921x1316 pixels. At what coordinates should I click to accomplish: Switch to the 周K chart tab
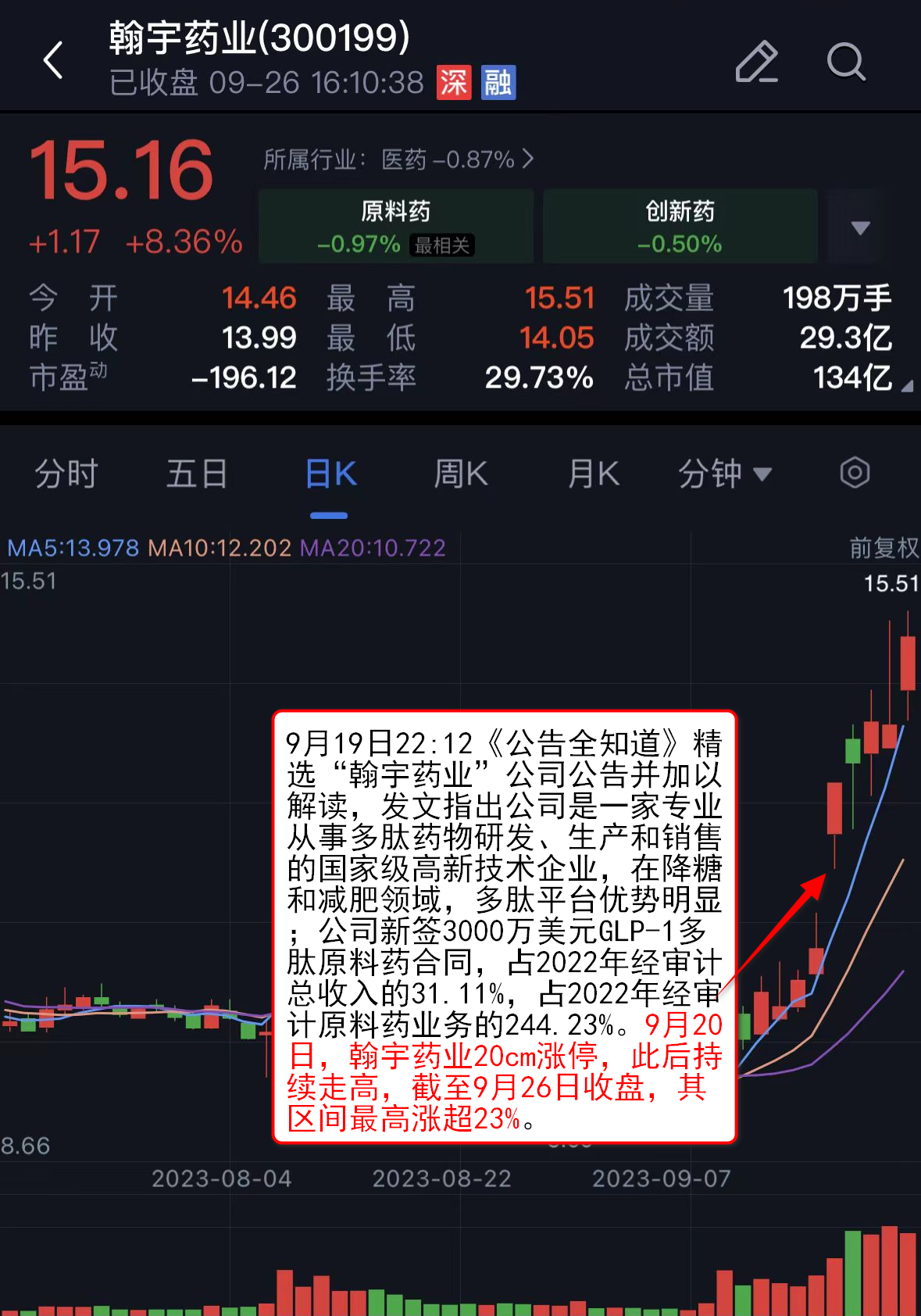(461, 474)
